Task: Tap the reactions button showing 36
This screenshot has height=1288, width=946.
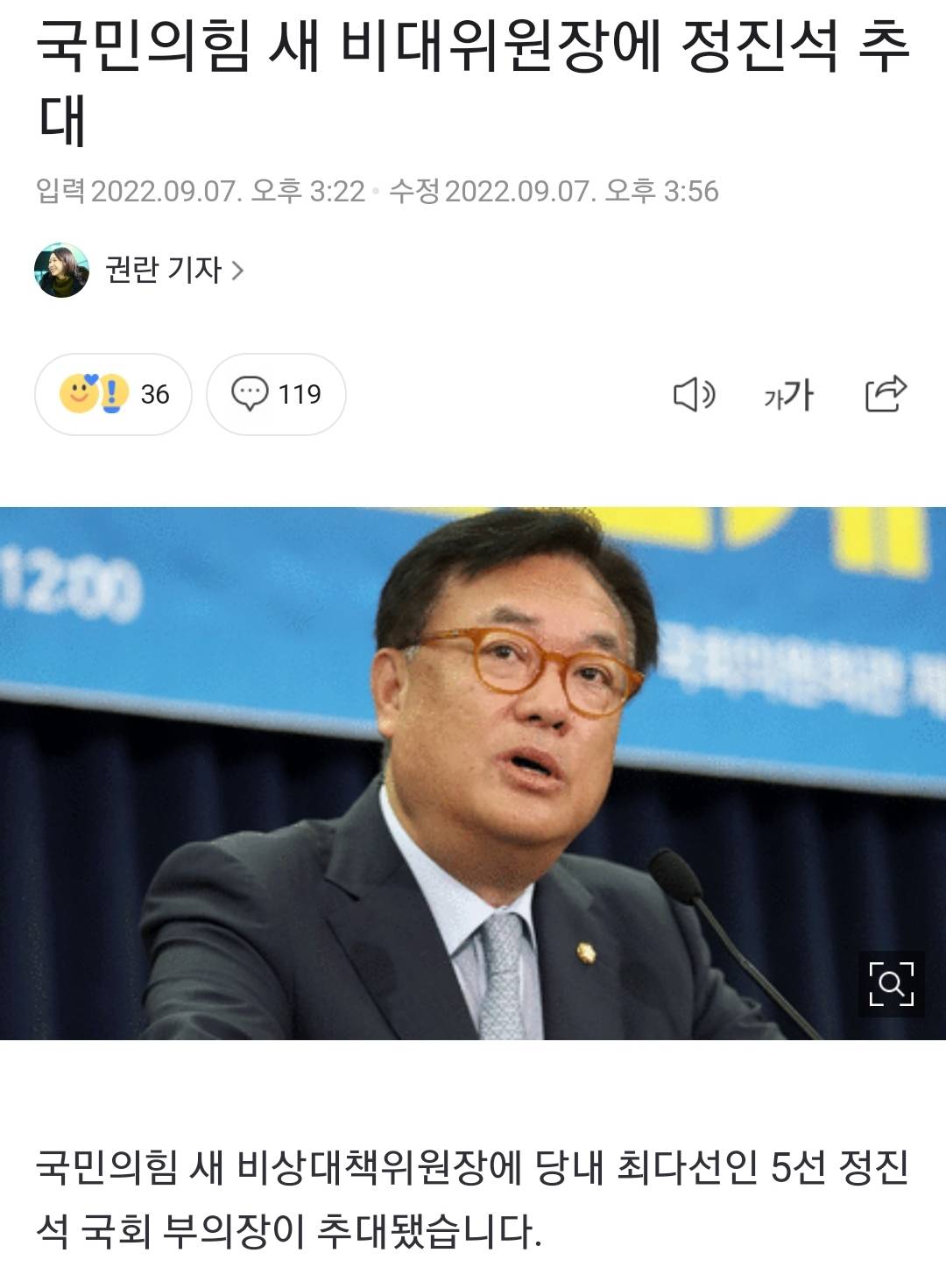Action: tap(113, 394)
